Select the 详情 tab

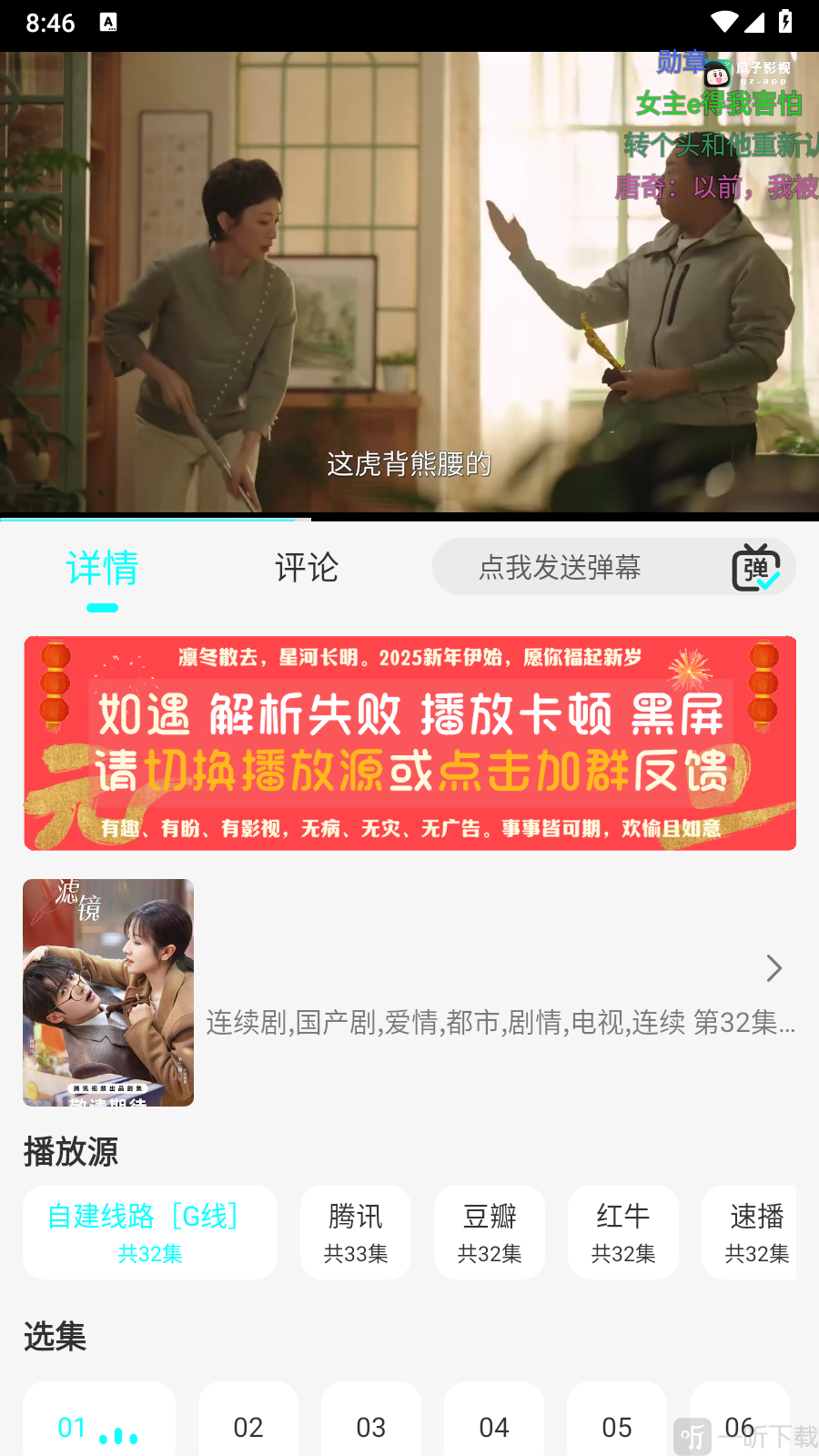point(102,568)
